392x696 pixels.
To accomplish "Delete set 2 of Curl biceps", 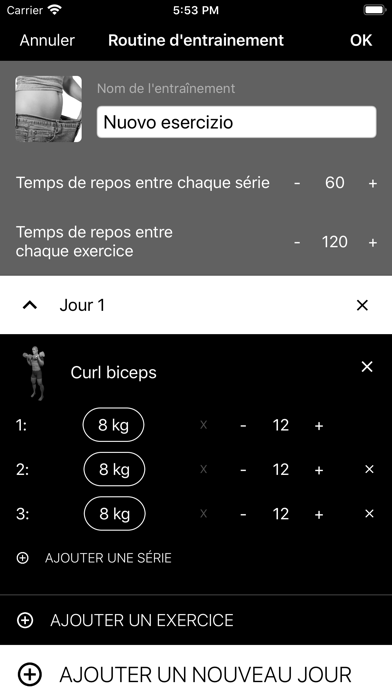I will click(x=369, y=469).
